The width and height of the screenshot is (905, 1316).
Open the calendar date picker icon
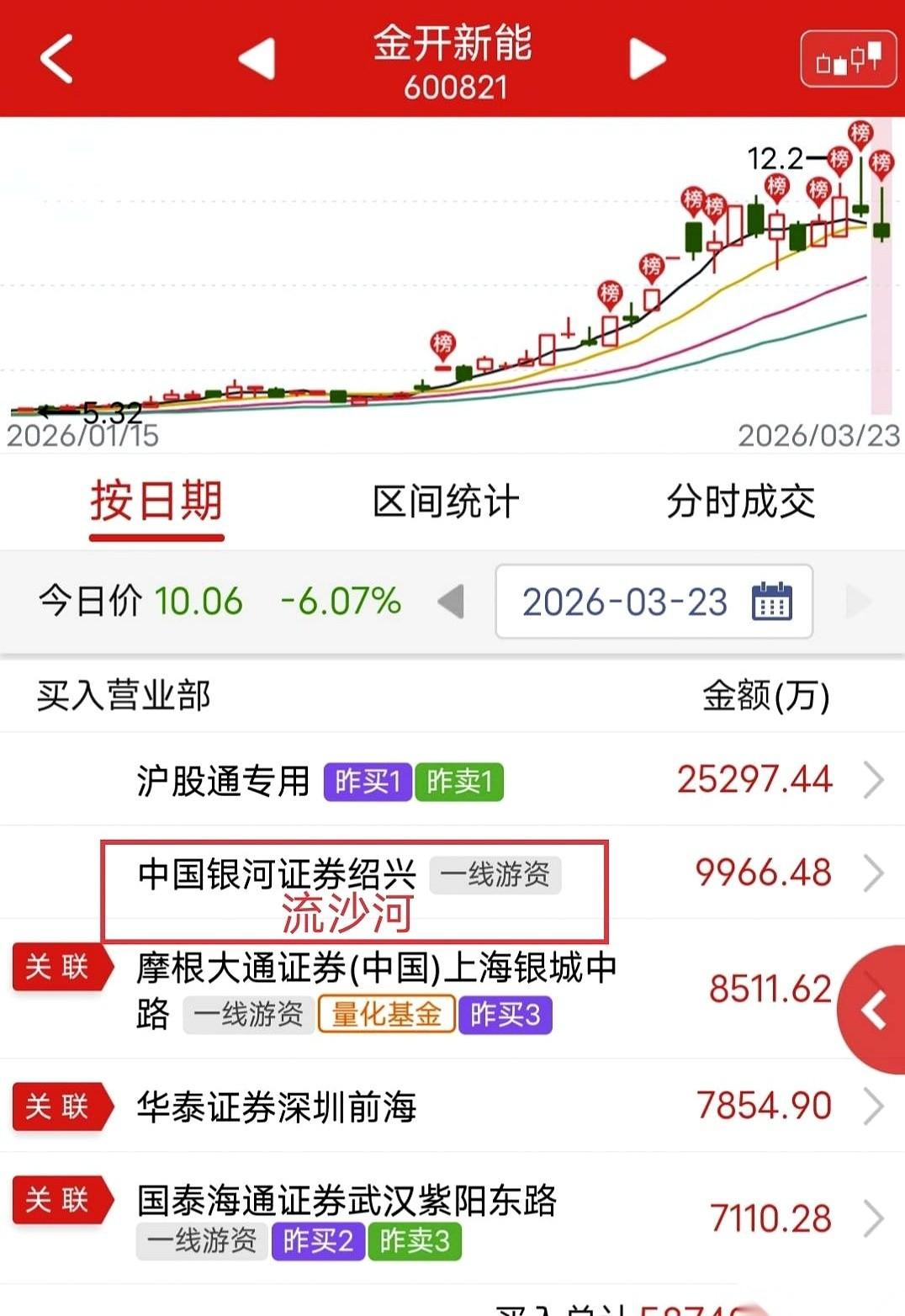[x=772, y=602]
